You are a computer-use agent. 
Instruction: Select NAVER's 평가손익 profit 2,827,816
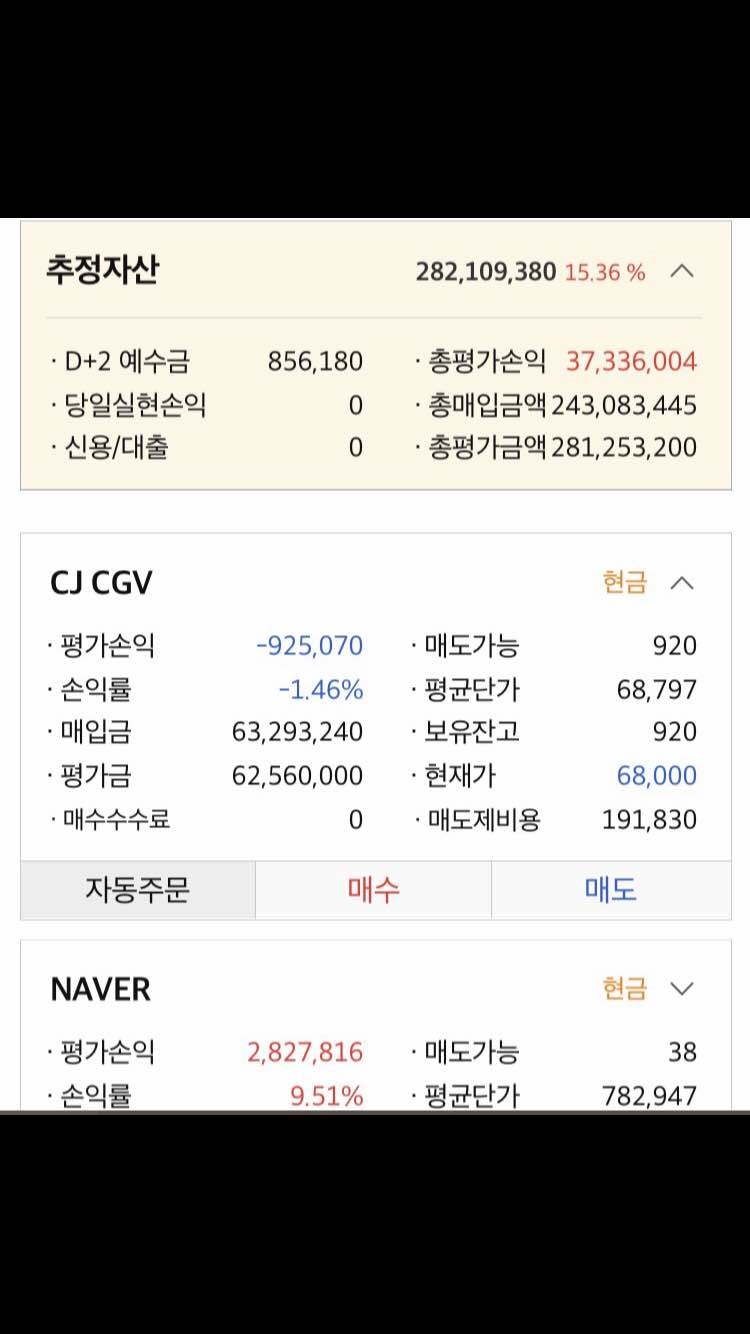(x=305, y=1051)
